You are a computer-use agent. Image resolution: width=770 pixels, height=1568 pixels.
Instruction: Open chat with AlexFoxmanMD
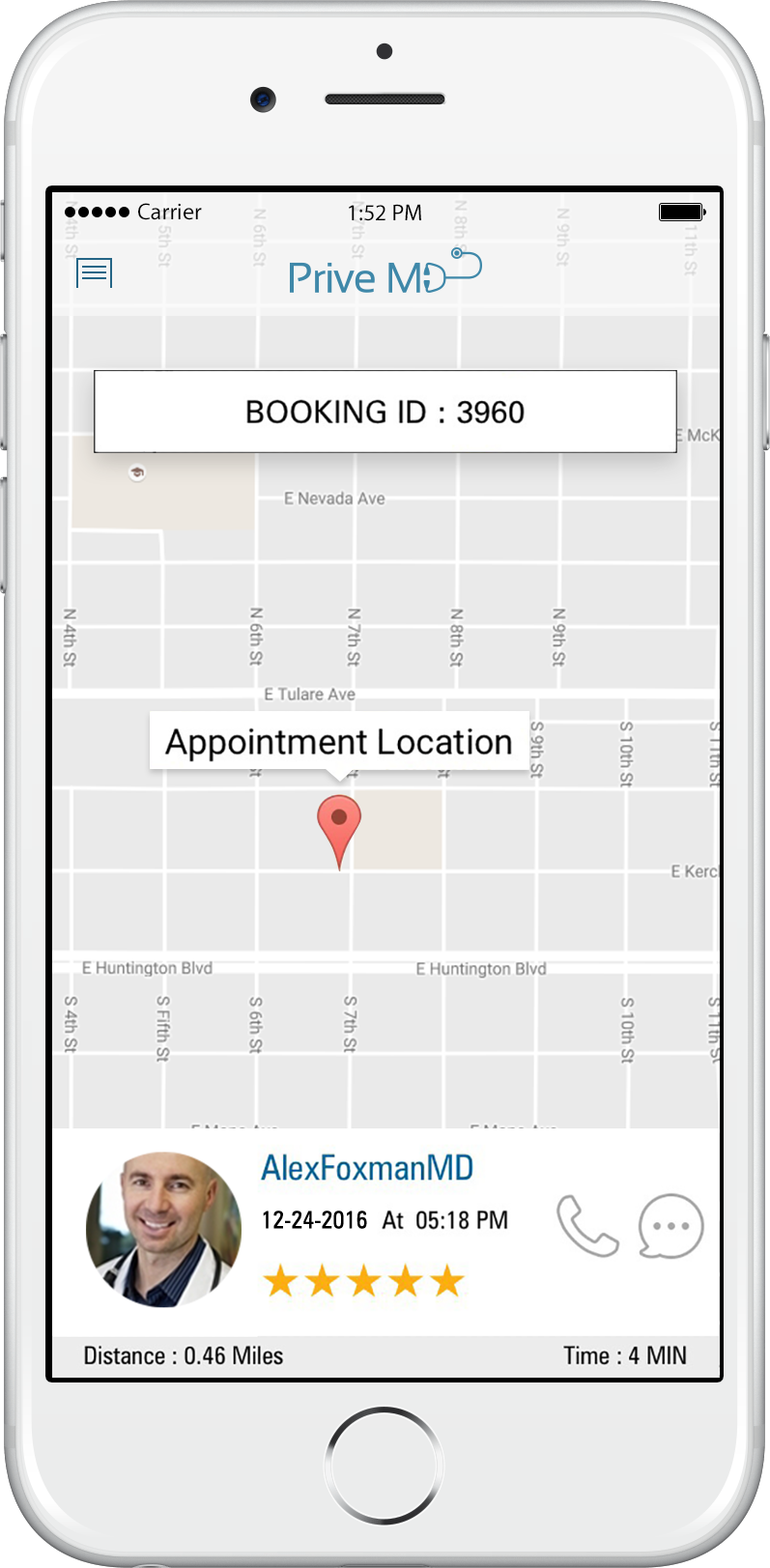pyautogui.click(x=670, y=1226)
